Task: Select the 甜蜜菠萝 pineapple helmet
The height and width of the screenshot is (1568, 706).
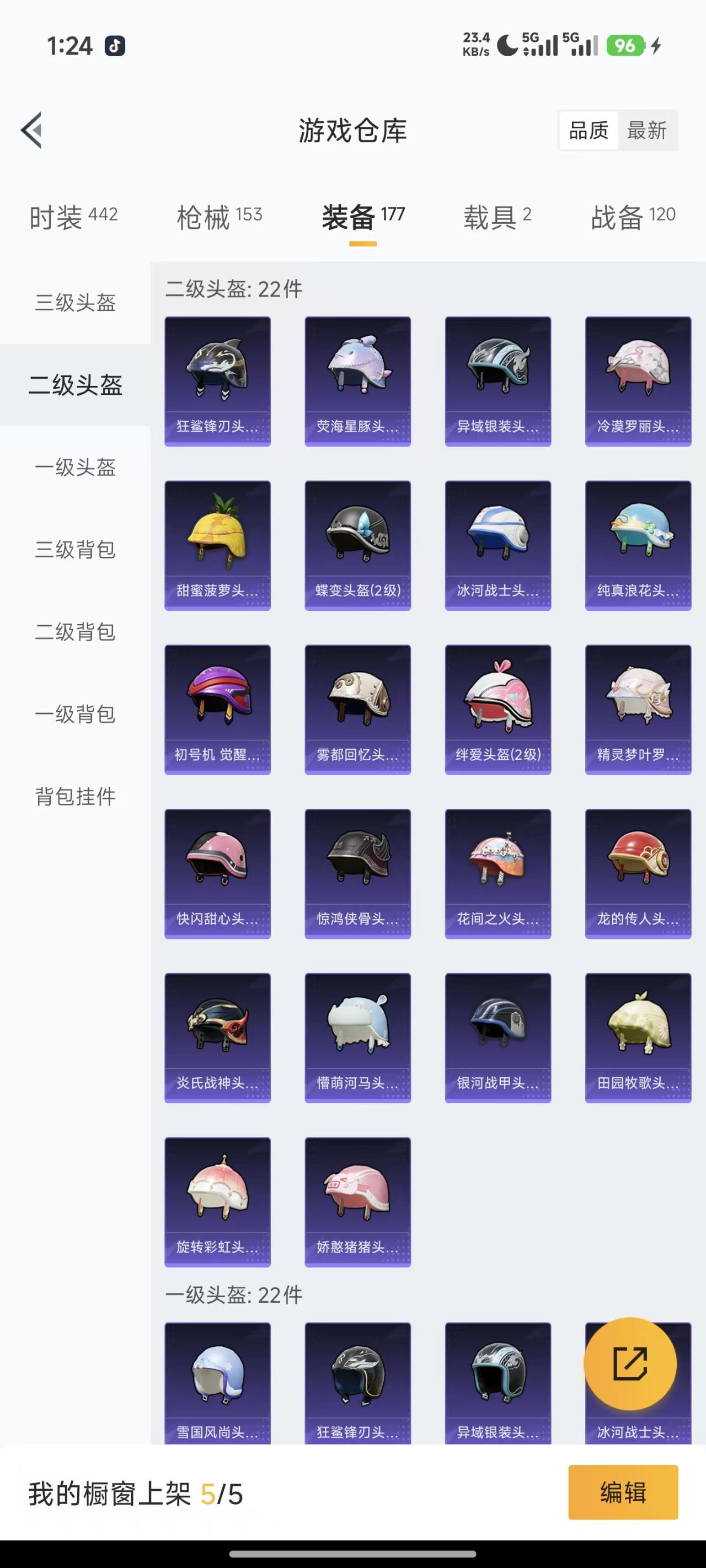Action: pyautogui.click(x=217, y=542)
